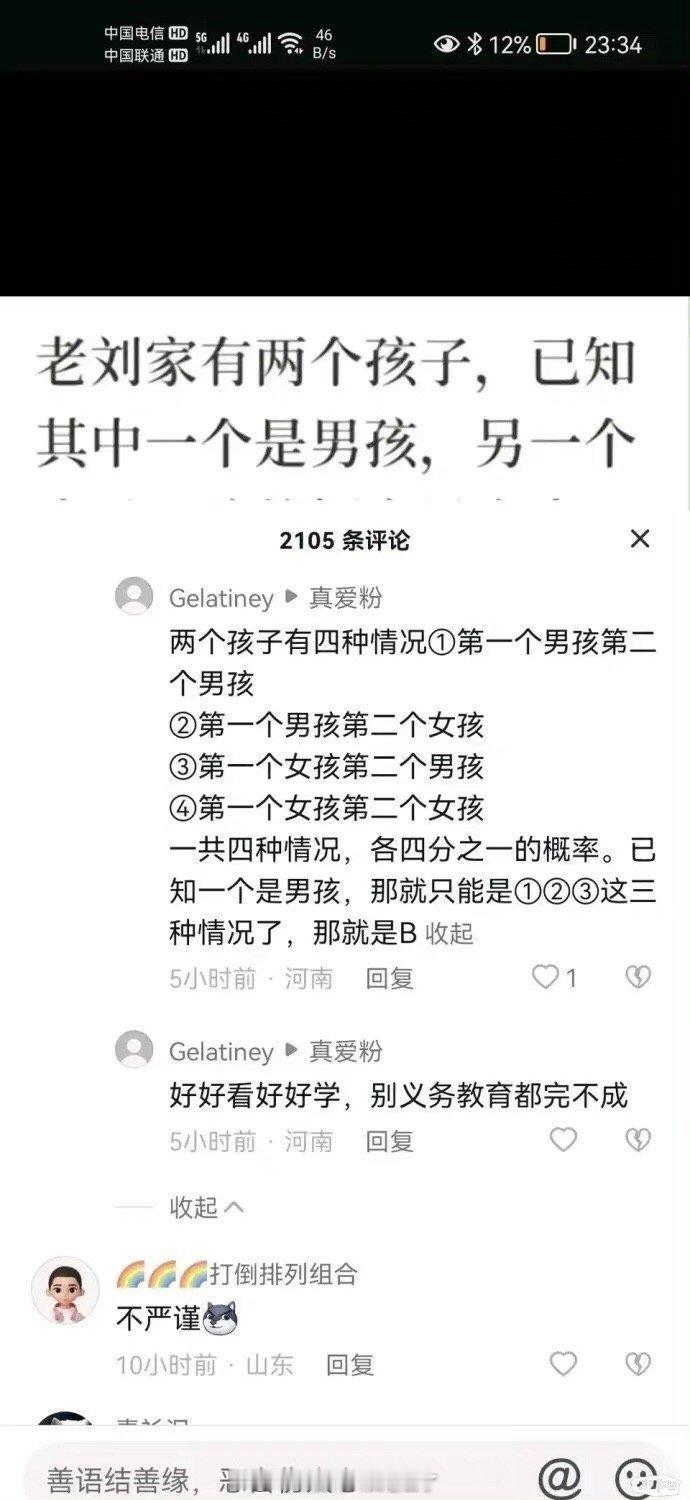
Task: Reply to Gelatiney's four-cases comment
Action: coord(389,978)
